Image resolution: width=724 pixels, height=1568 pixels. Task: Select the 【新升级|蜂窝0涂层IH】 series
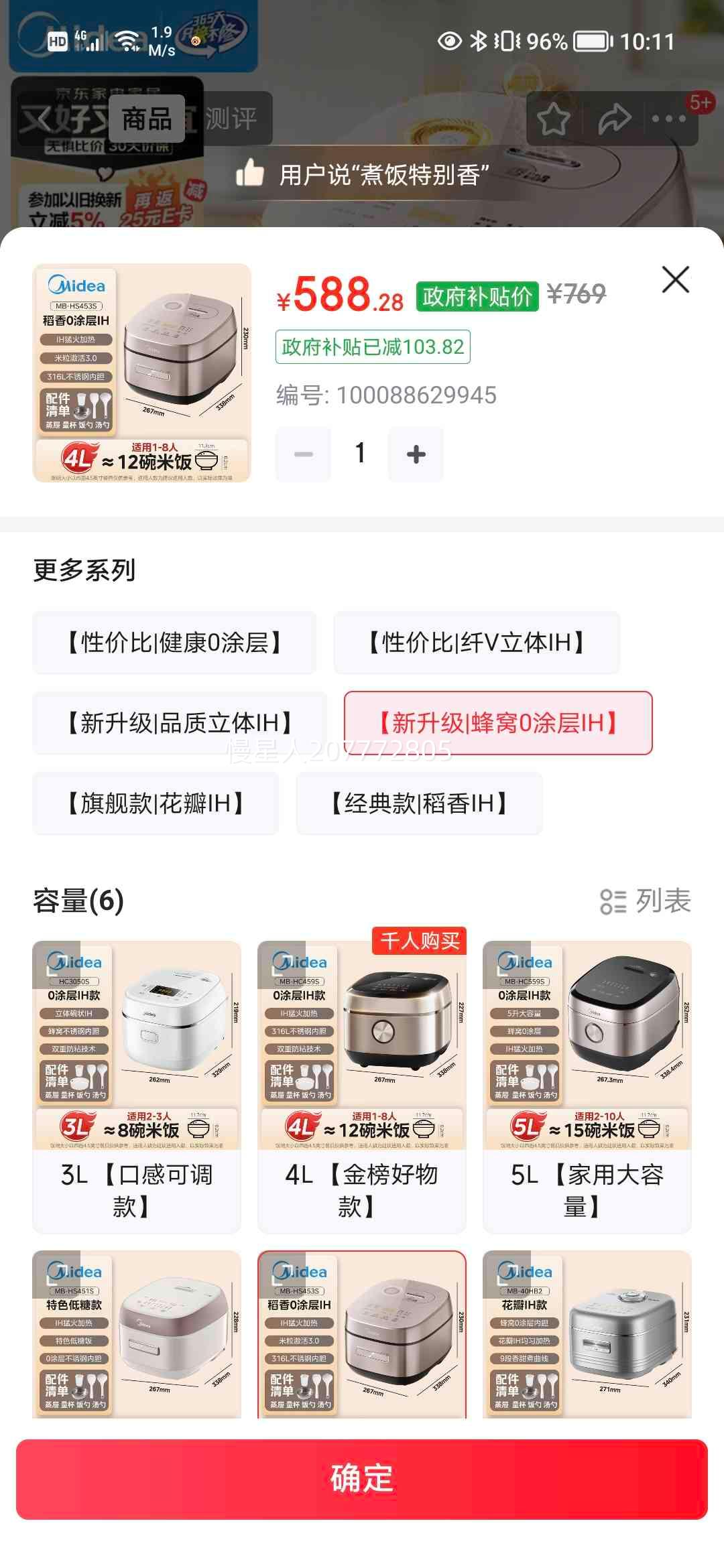click(498, 723)
